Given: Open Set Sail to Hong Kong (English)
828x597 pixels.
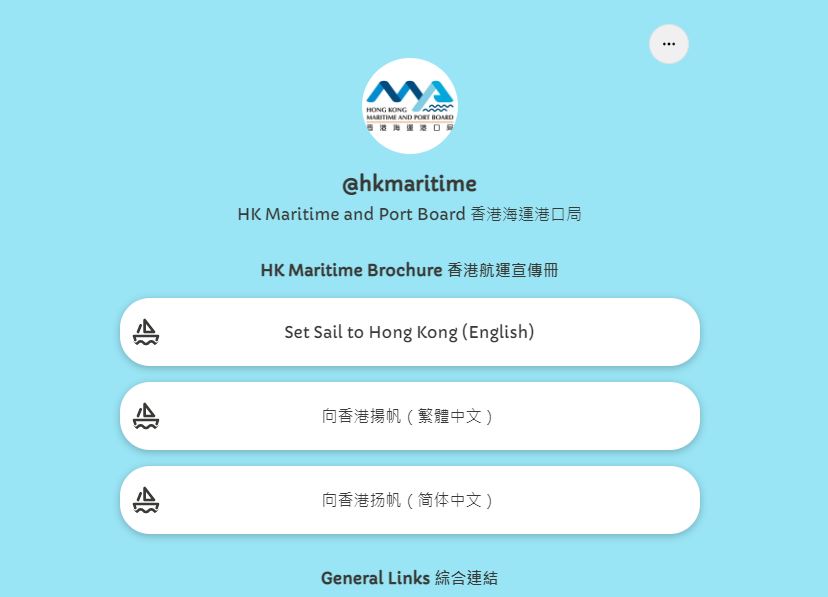Looking at the screenshot, I should [409, 332].
